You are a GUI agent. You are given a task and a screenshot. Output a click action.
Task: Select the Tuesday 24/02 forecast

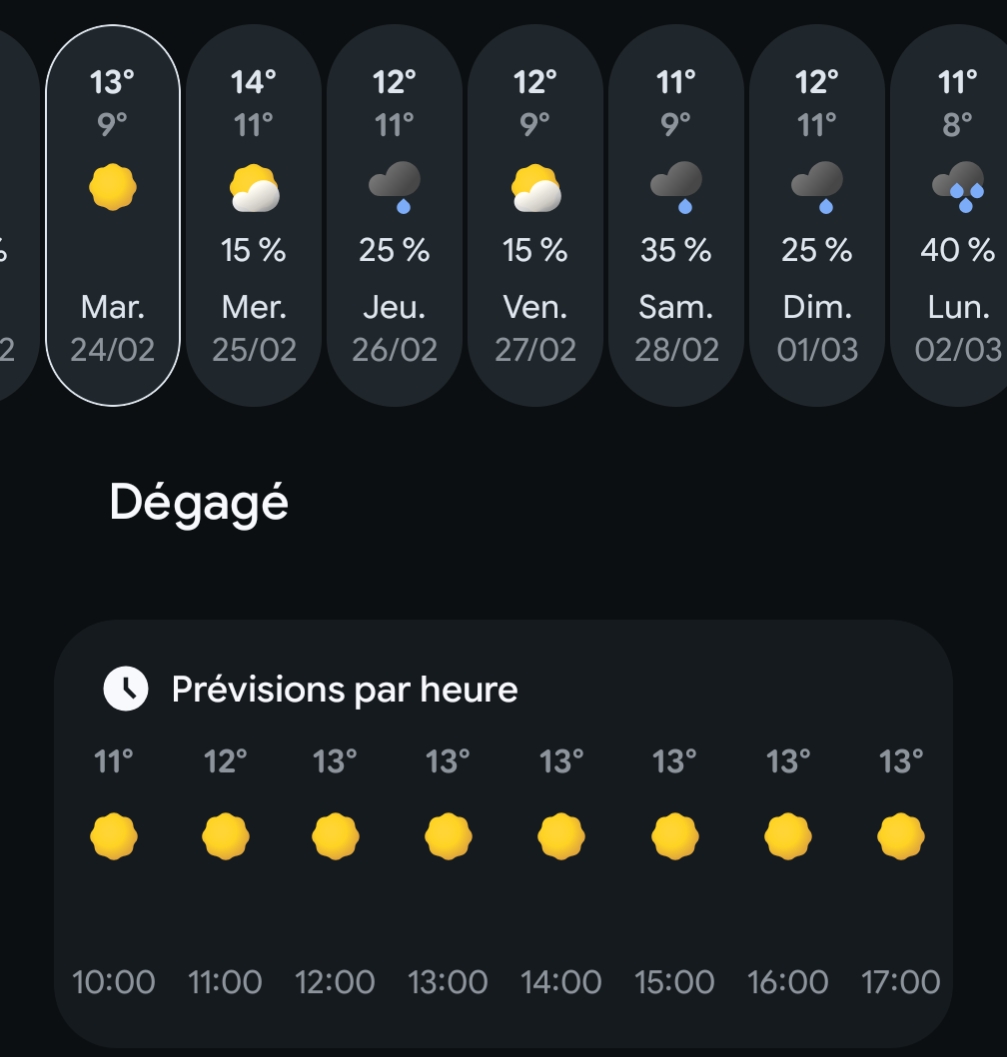113,215
